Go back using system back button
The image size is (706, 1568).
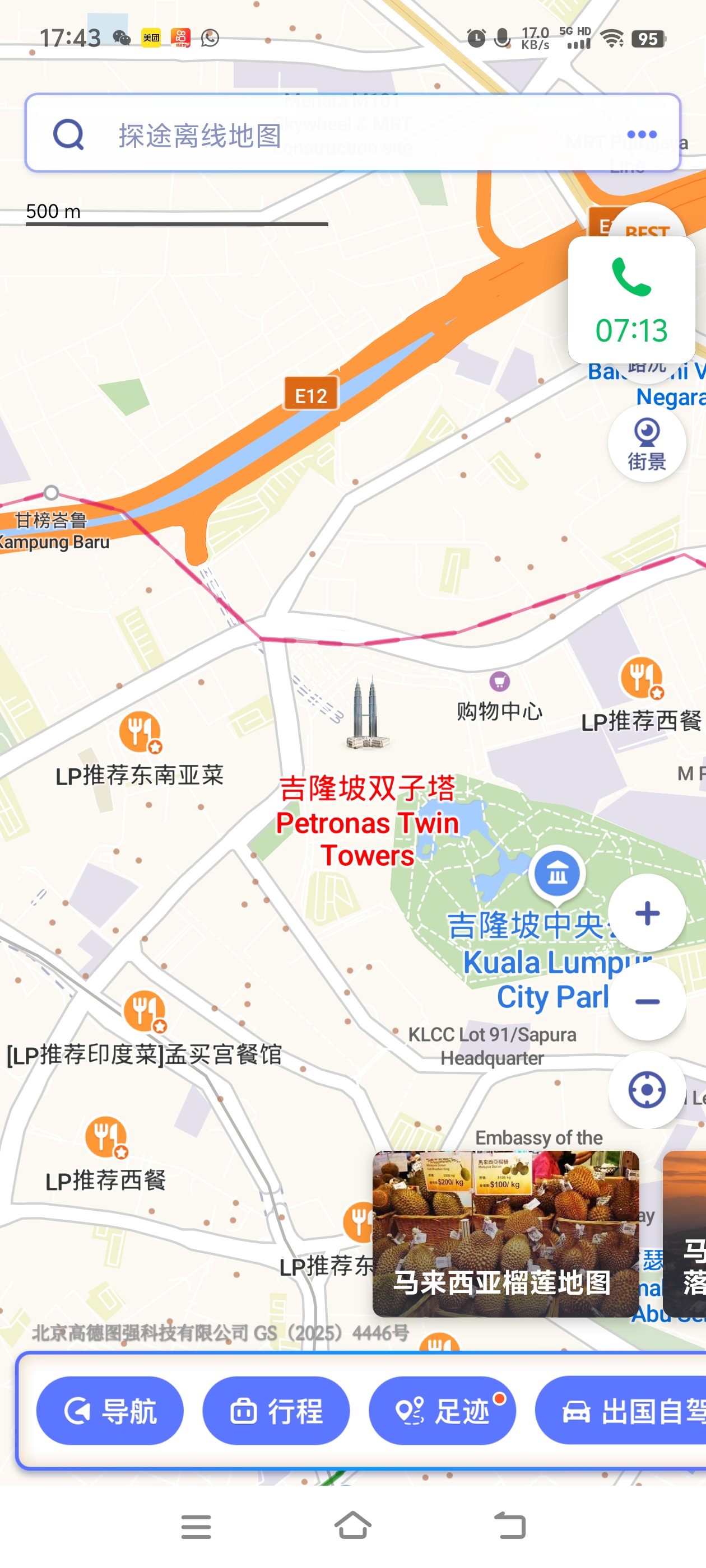tap(510, 1525)
